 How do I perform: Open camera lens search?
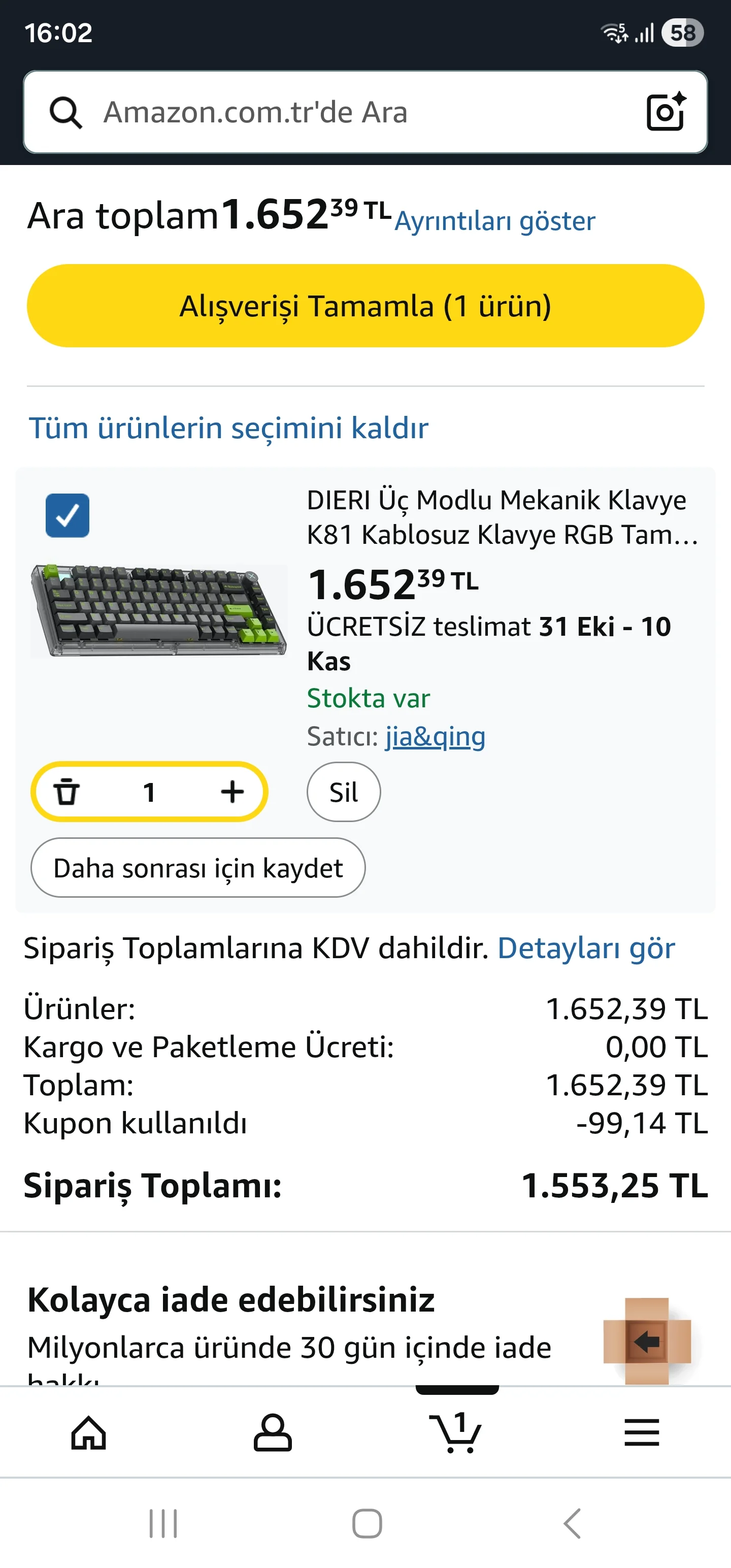click(x=666, y=112)
